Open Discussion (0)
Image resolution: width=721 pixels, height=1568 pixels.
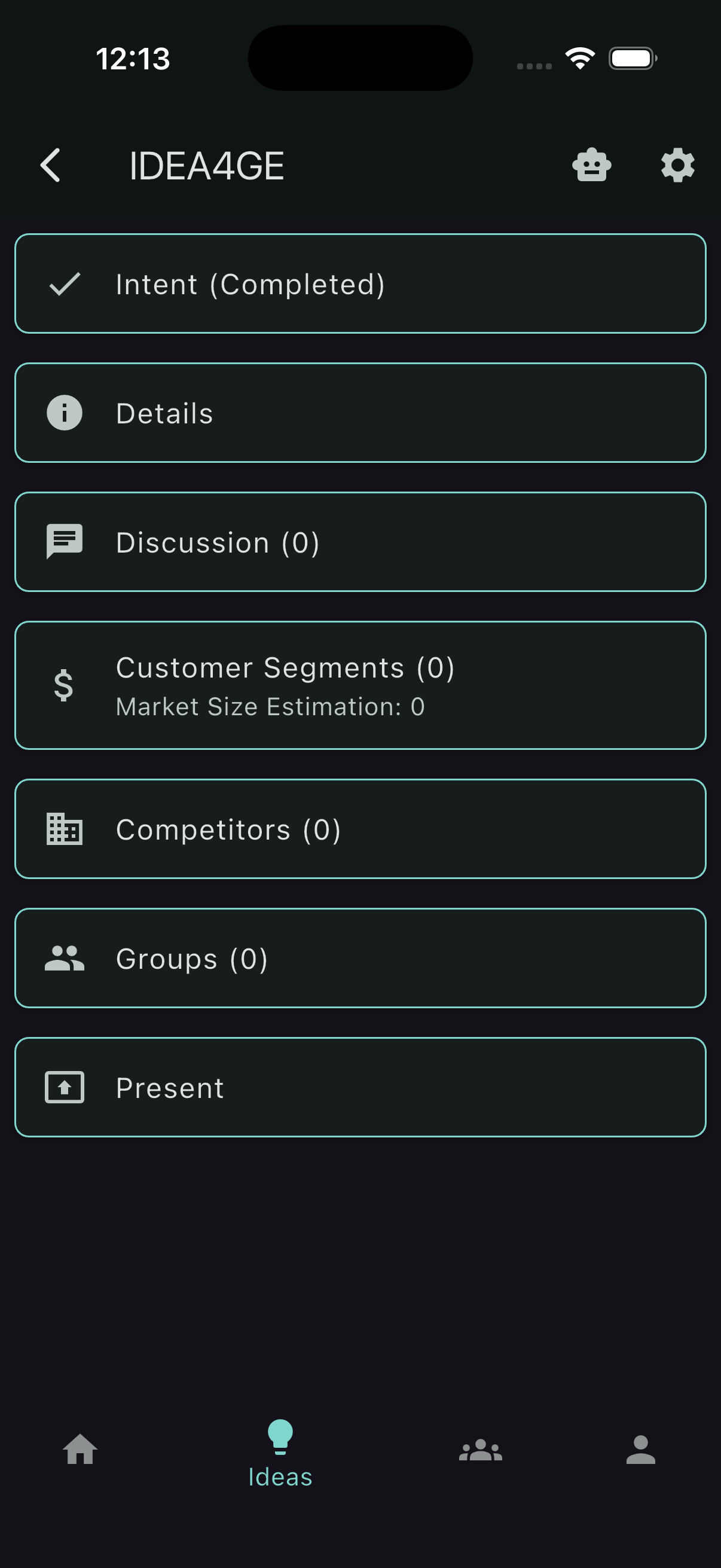360,542
